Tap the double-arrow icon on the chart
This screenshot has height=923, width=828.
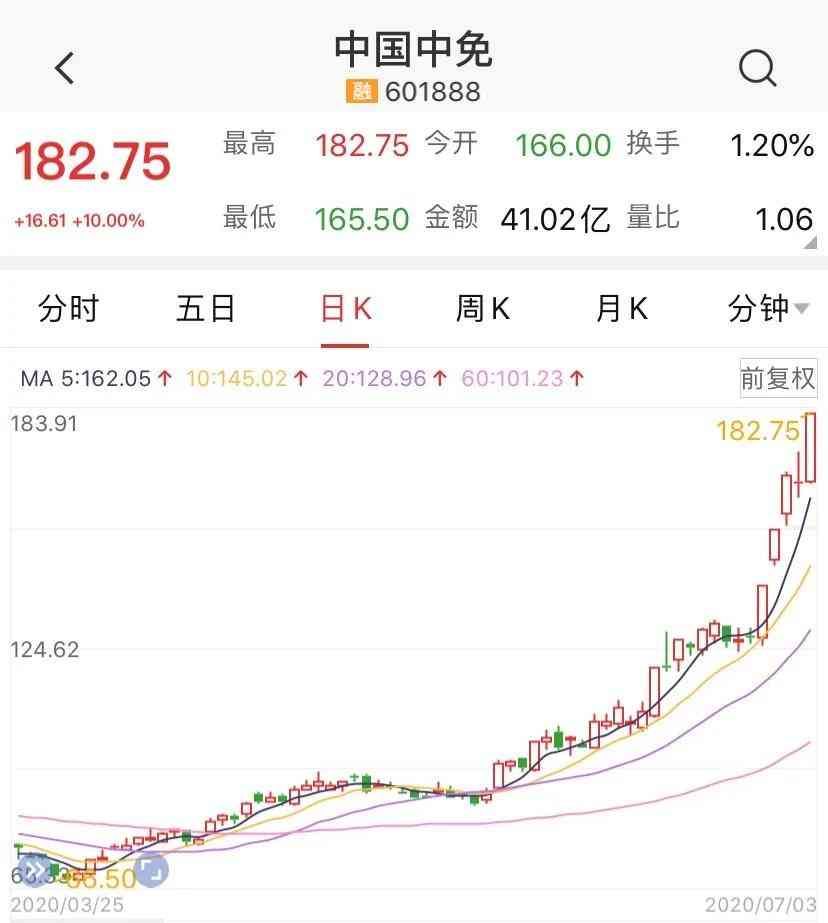[x=36, y=870]
